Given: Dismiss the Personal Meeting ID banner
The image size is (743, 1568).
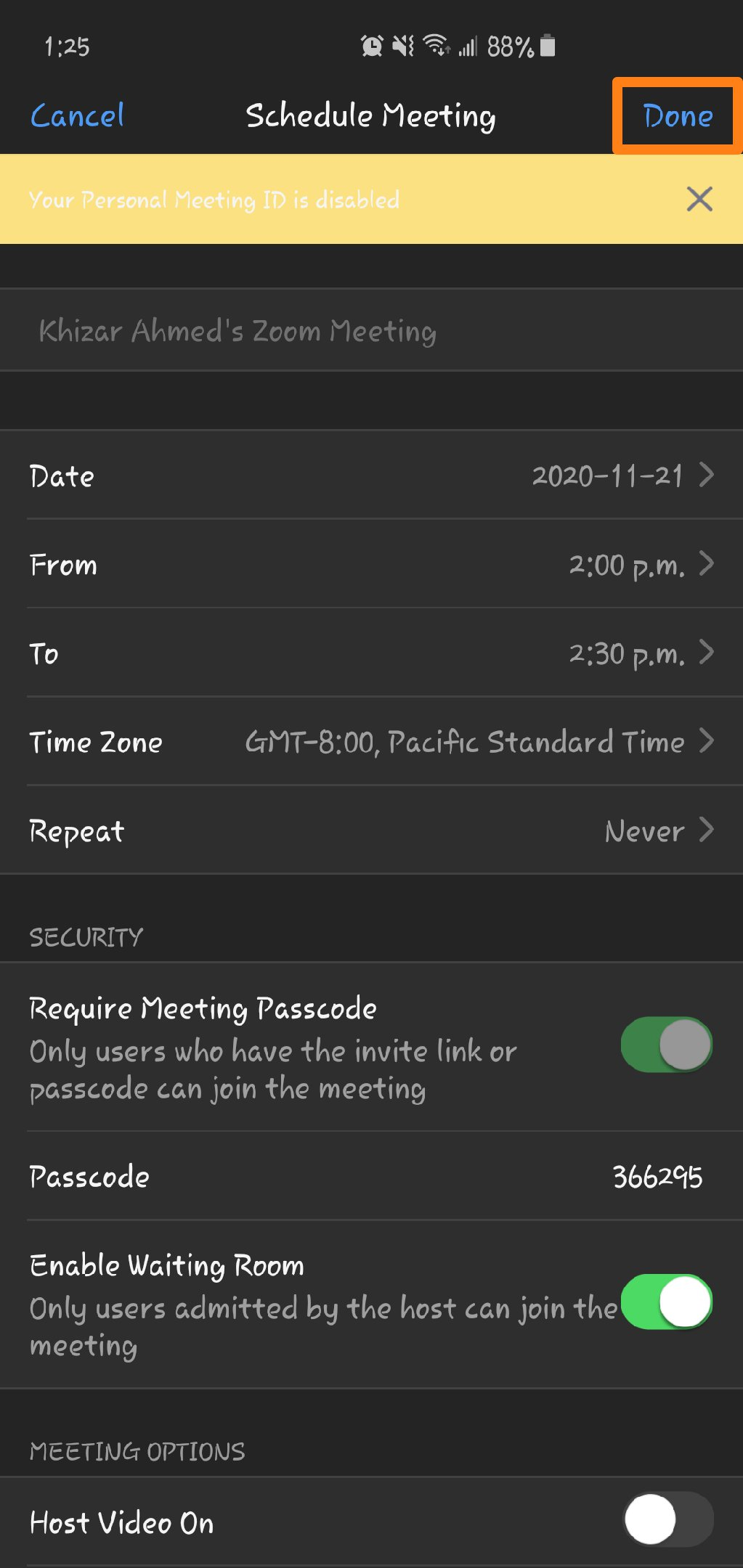Looking at the screenshot, I should coord(699,199).
